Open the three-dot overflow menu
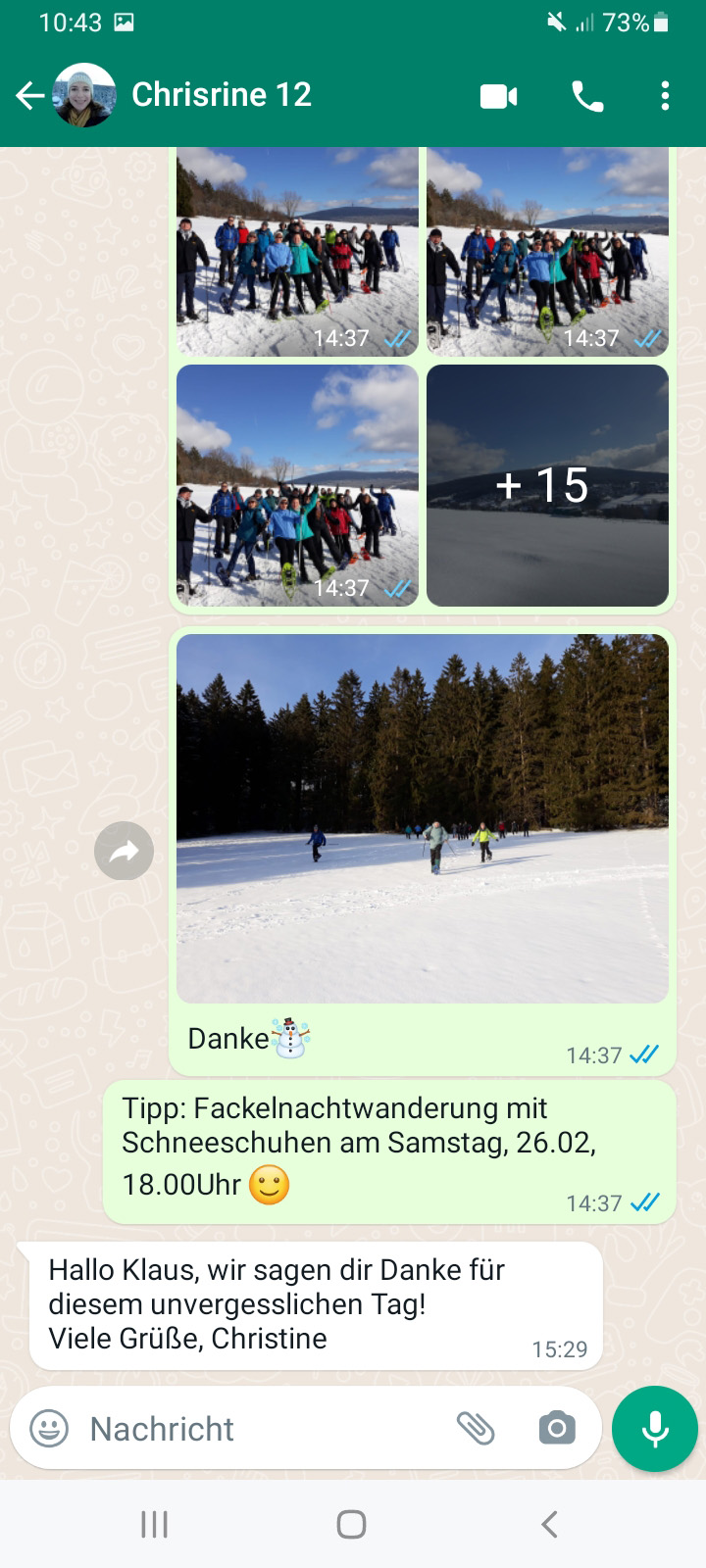The width and height of the screenshot is (706, 1568). [x=665, y=96]
